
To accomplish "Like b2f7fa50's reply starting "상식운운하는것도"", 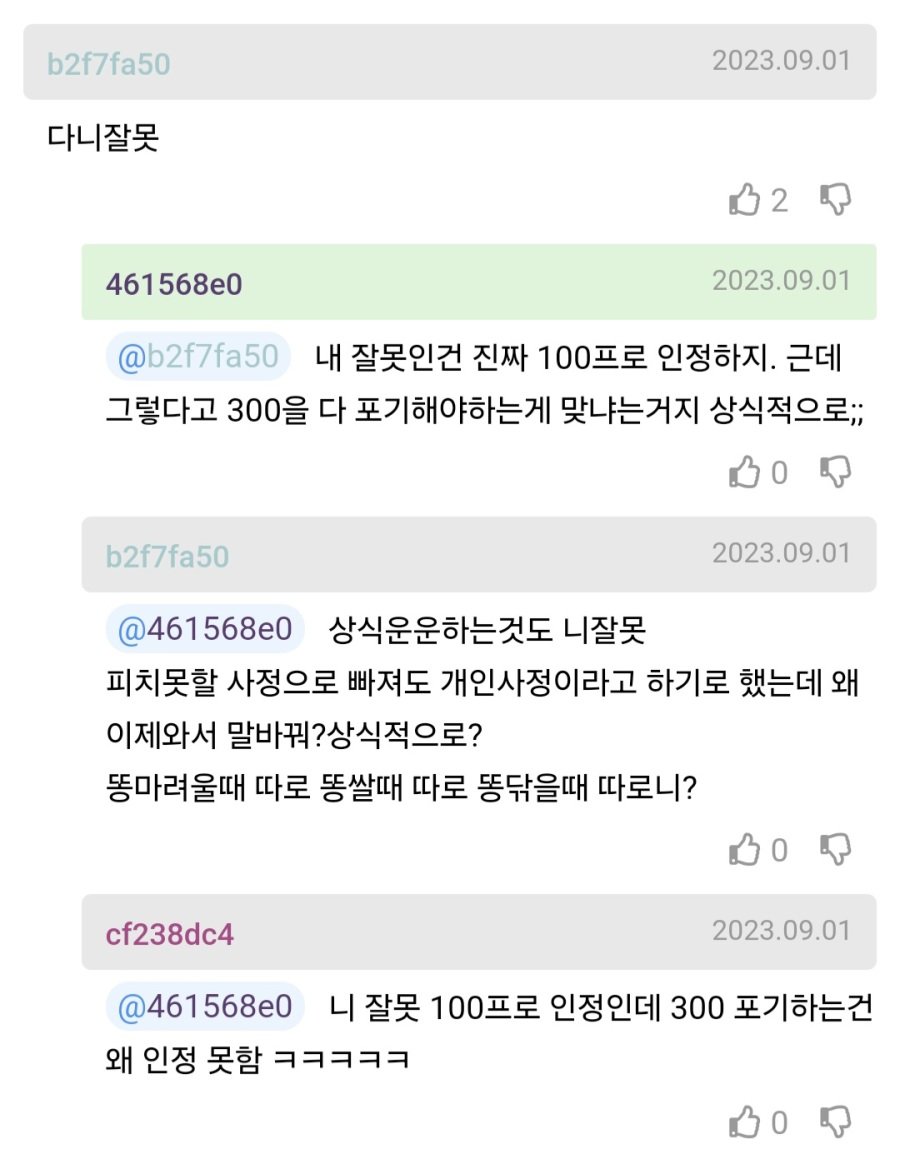I will point(745,850).
